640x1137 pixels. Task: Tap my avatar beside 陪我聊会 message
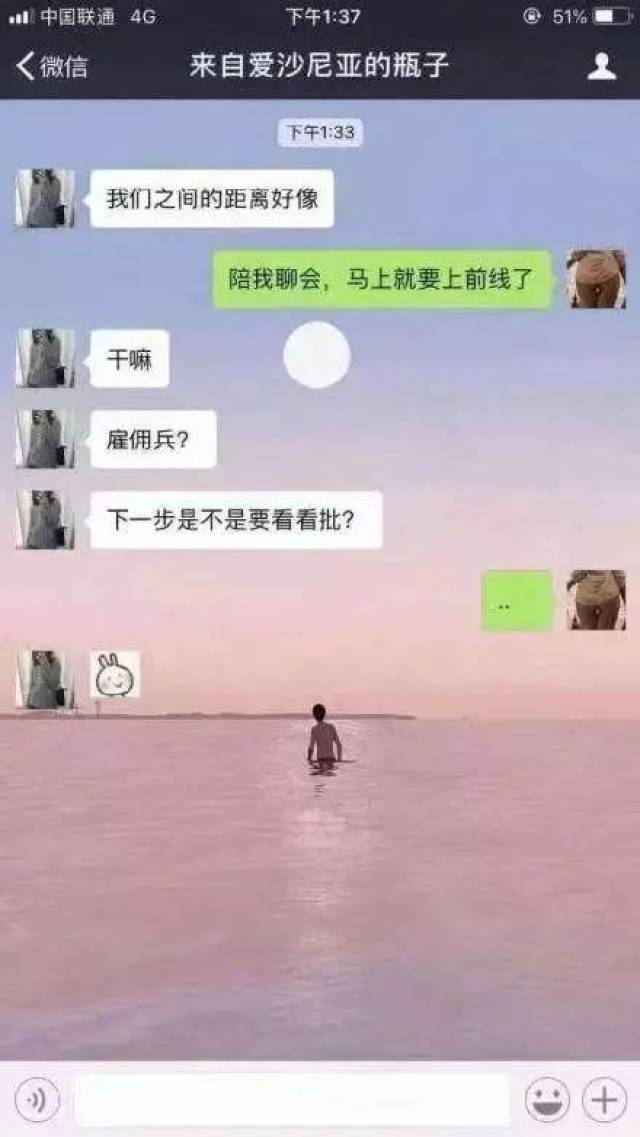point(596,278)
